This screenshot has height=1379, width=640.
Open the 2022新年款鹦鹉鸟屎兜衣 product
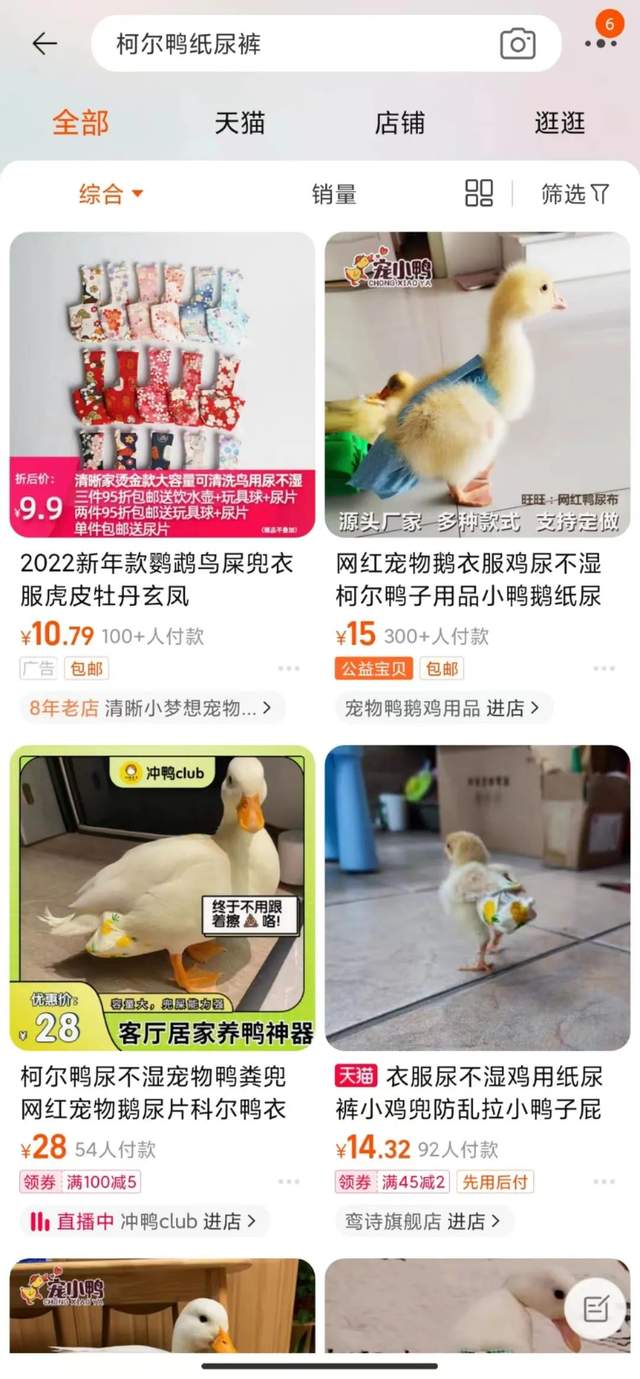click(162, 385)
